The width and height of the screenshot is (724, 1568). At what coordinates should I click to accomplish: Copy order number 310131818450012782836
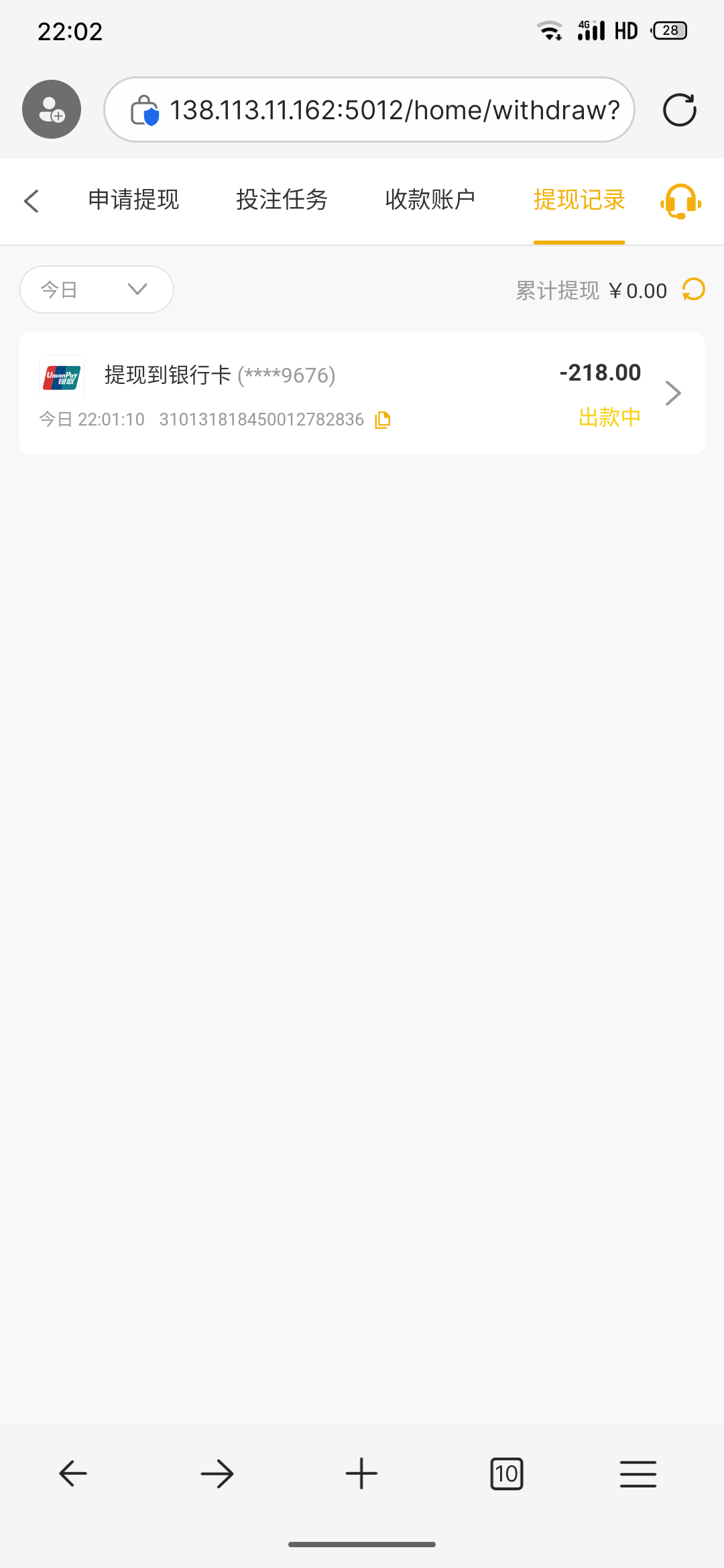[x=383, y=420]
